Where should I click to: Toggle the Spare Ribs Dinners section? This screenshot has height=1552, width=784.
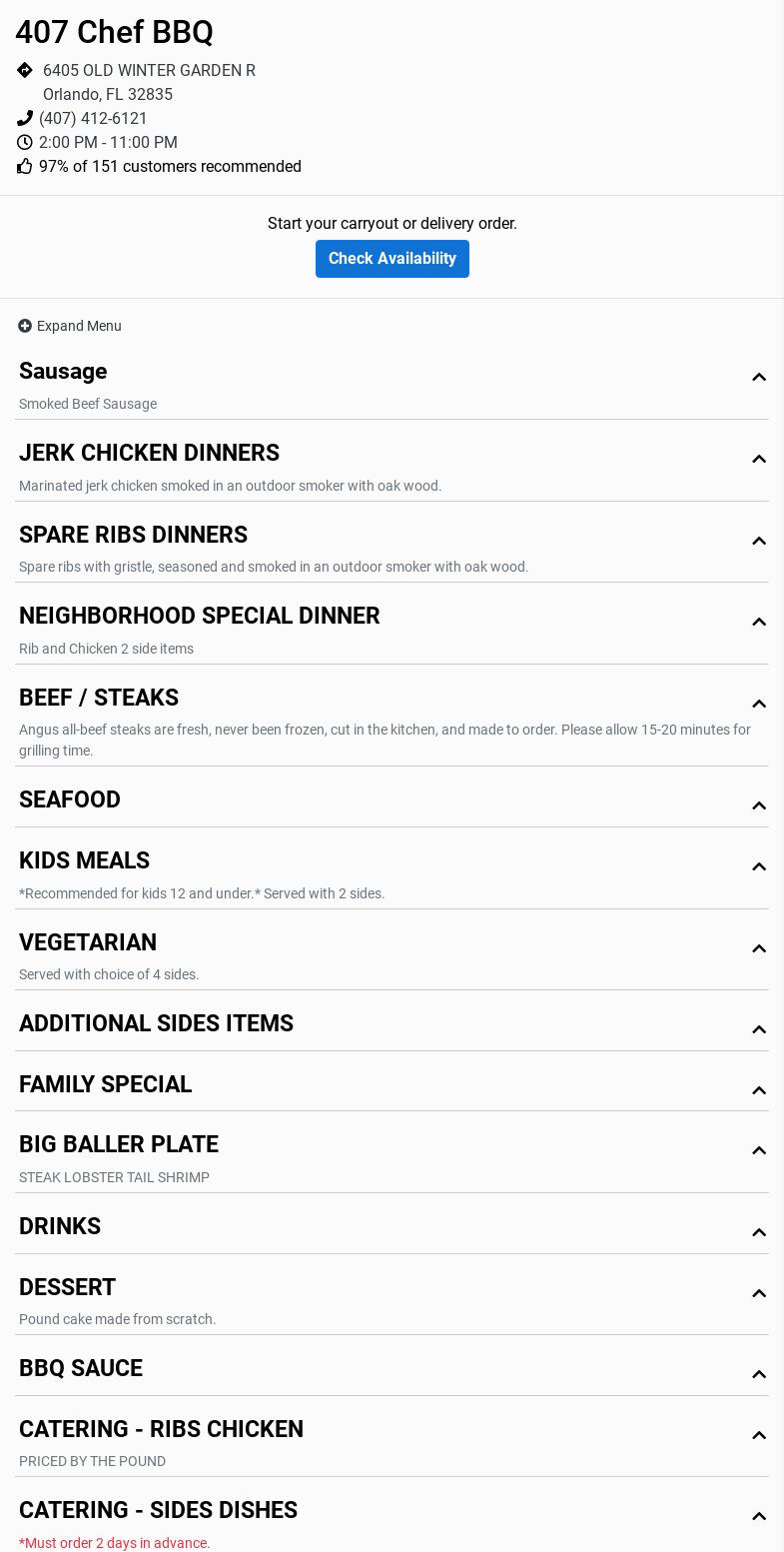(x=758, y=541)
